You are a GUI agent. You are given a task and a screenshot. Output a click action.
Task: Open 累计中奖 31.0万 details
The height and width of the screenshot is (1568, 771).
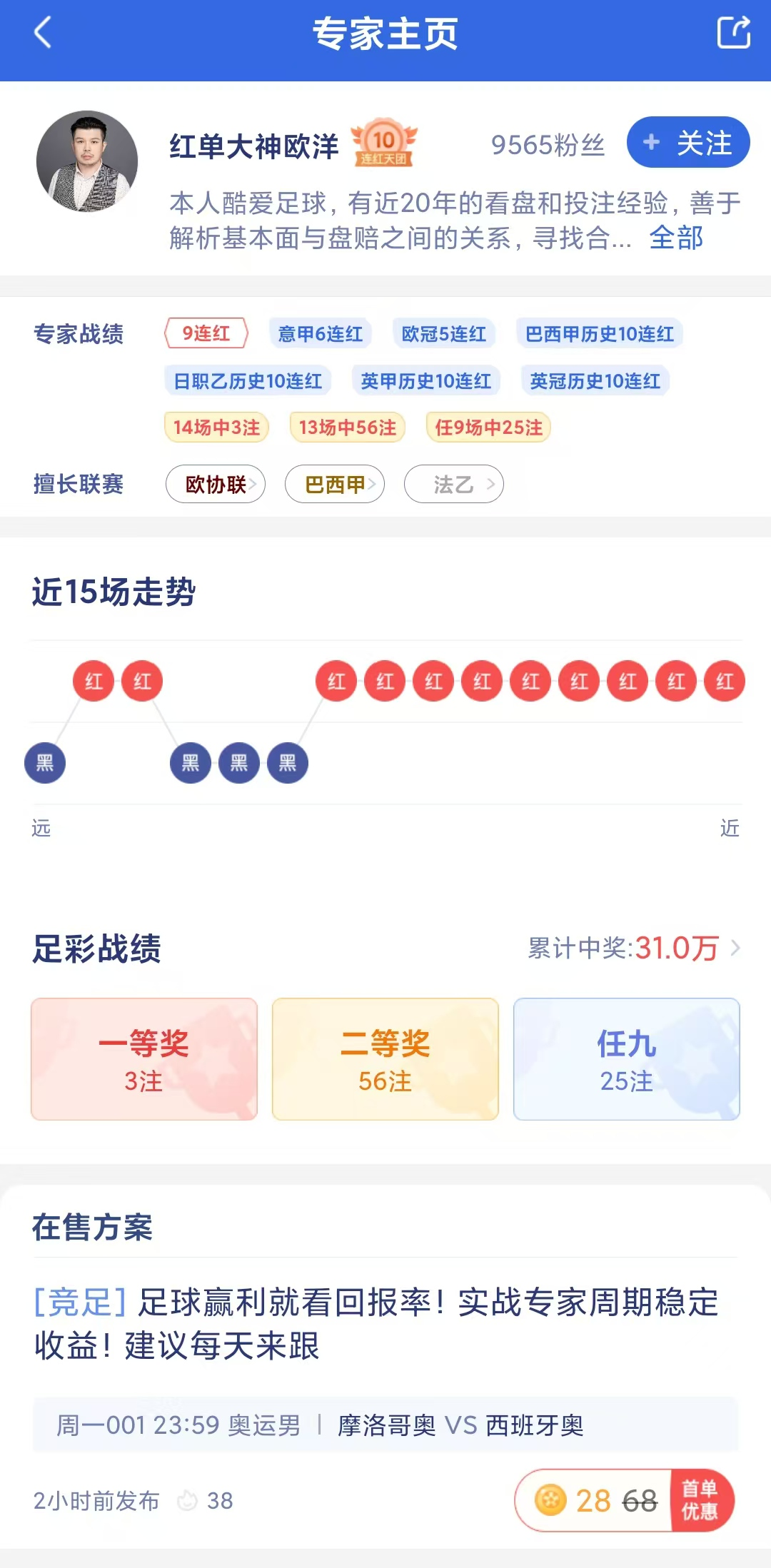click(x=634, y=949)
